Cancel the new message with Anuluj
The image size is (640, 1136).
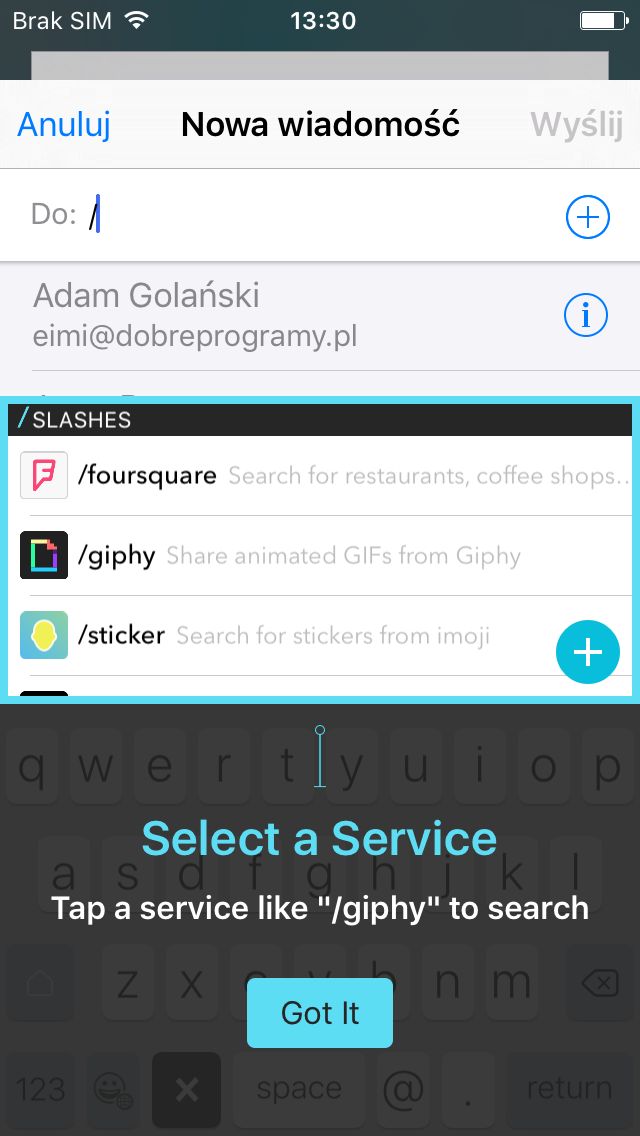pyautogui.click(x=64, y=125)
